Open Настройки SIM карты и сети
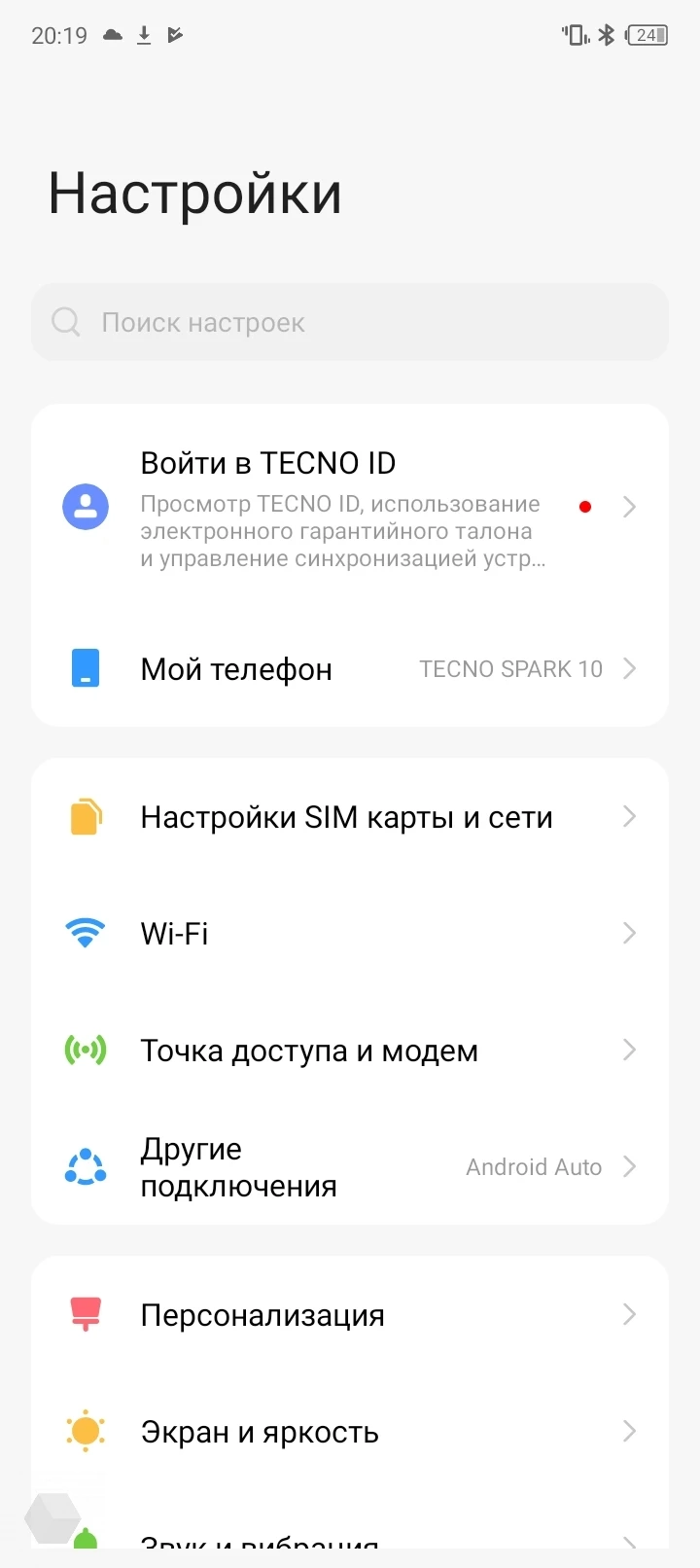The image size is (700, 1568). click(x=350, y=817)
